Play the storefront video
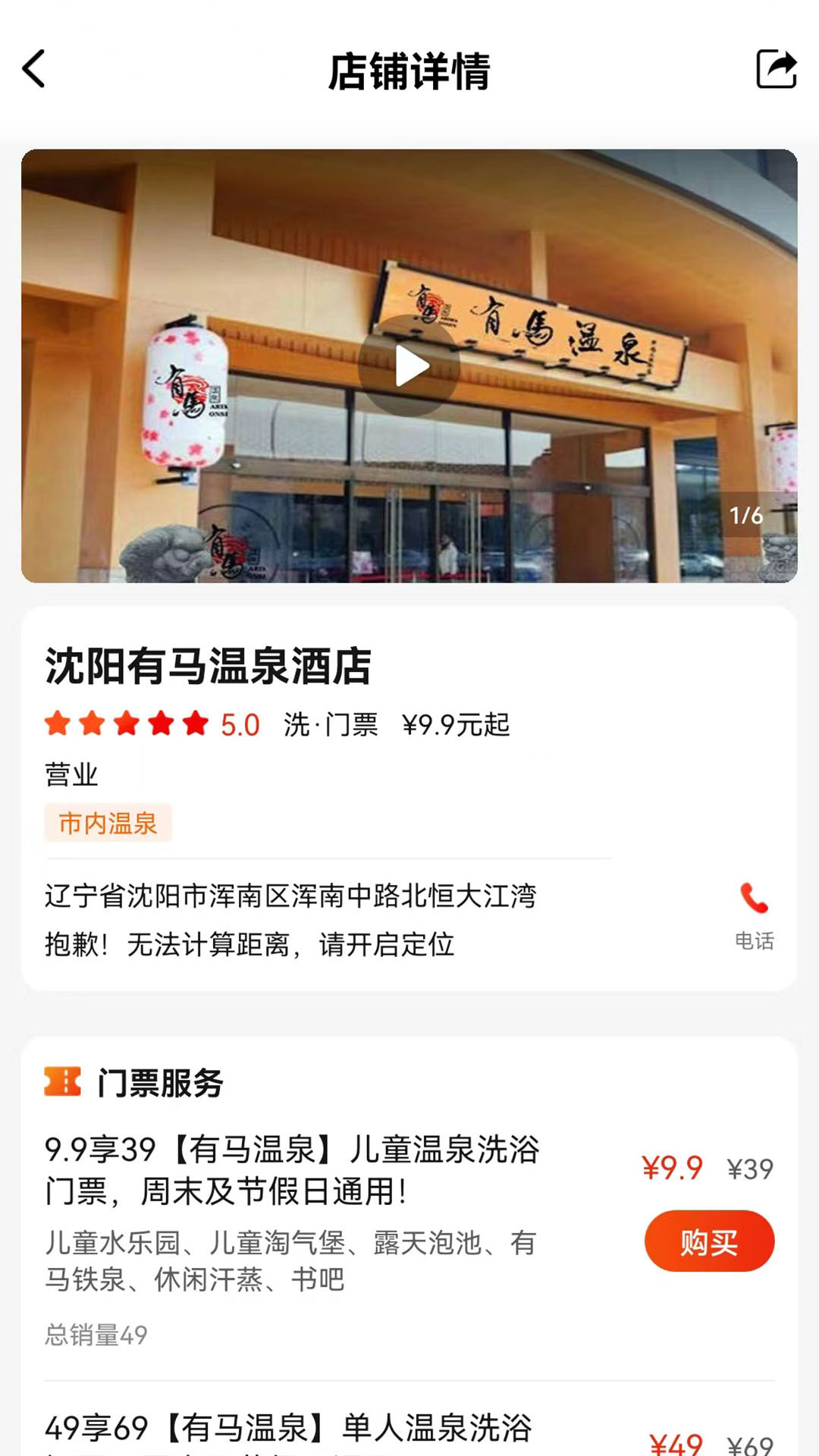This screenshot has width=819, height=1456. click(x=412, y=366)
